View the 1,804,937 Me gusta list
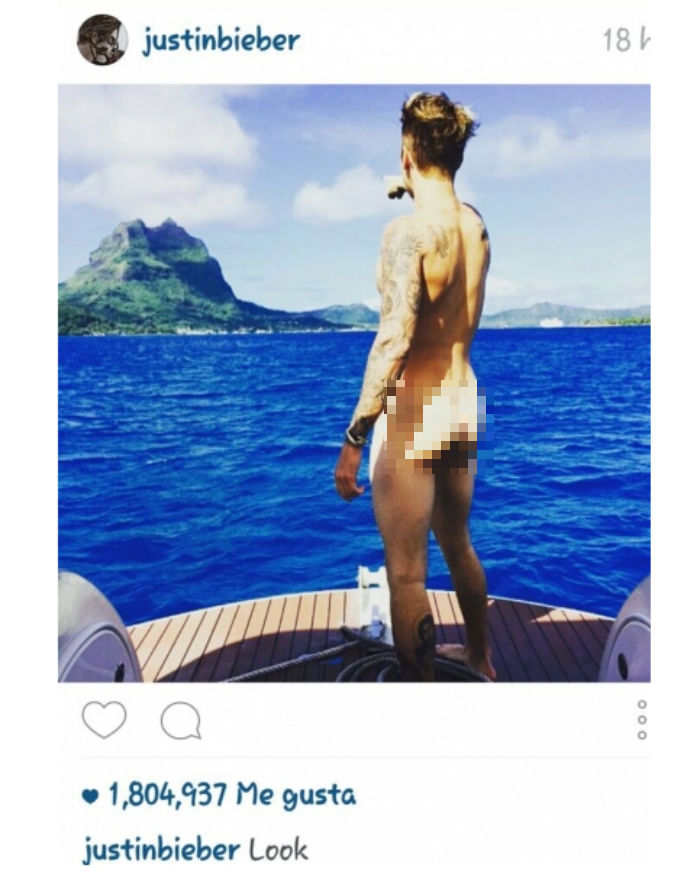Screen dimensions: 700x881 [230, 796]
